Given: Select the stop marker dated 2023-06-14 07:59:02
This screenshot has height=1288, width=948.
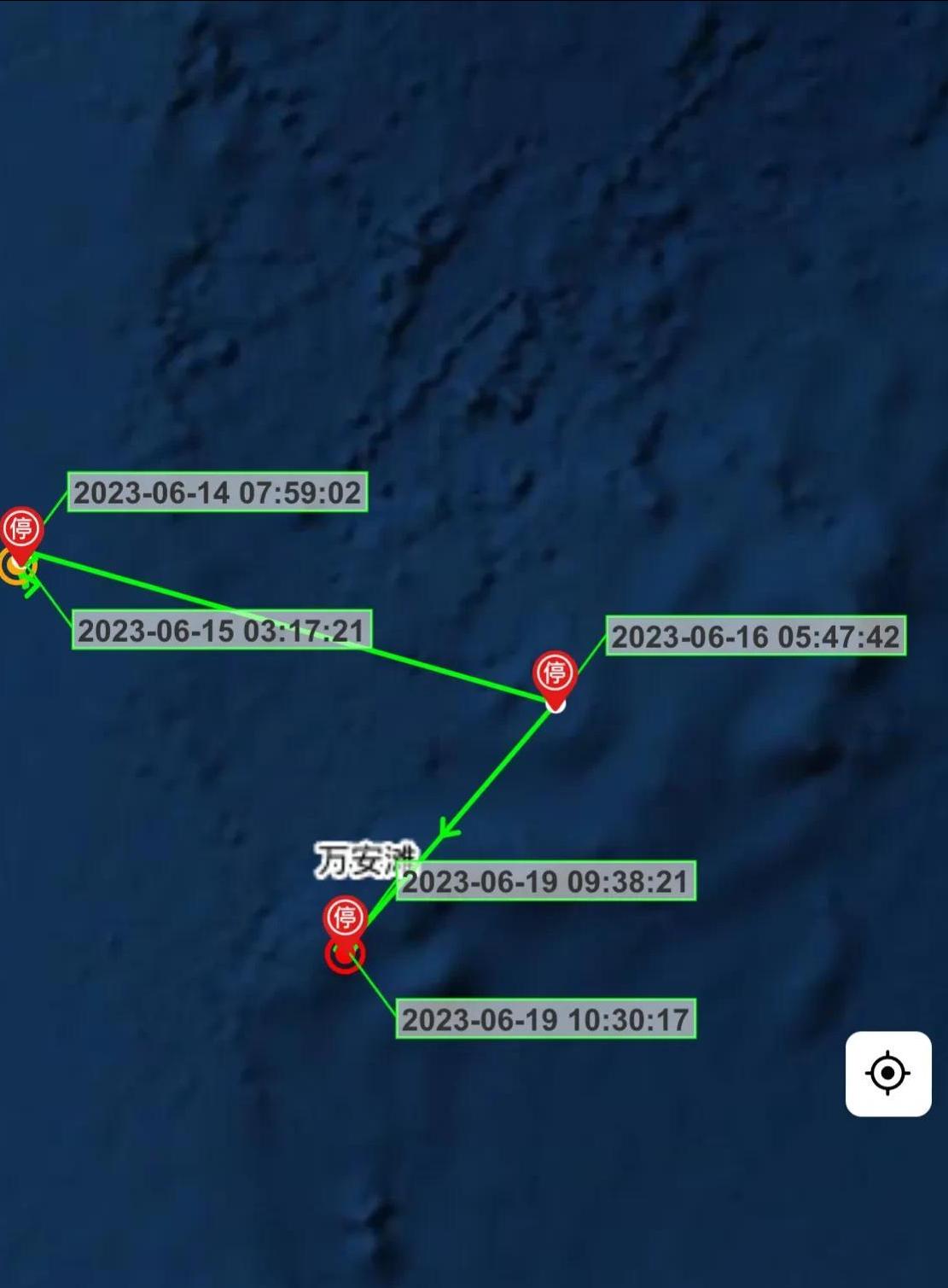Looking at the screenshot, I should pos(21,530).
